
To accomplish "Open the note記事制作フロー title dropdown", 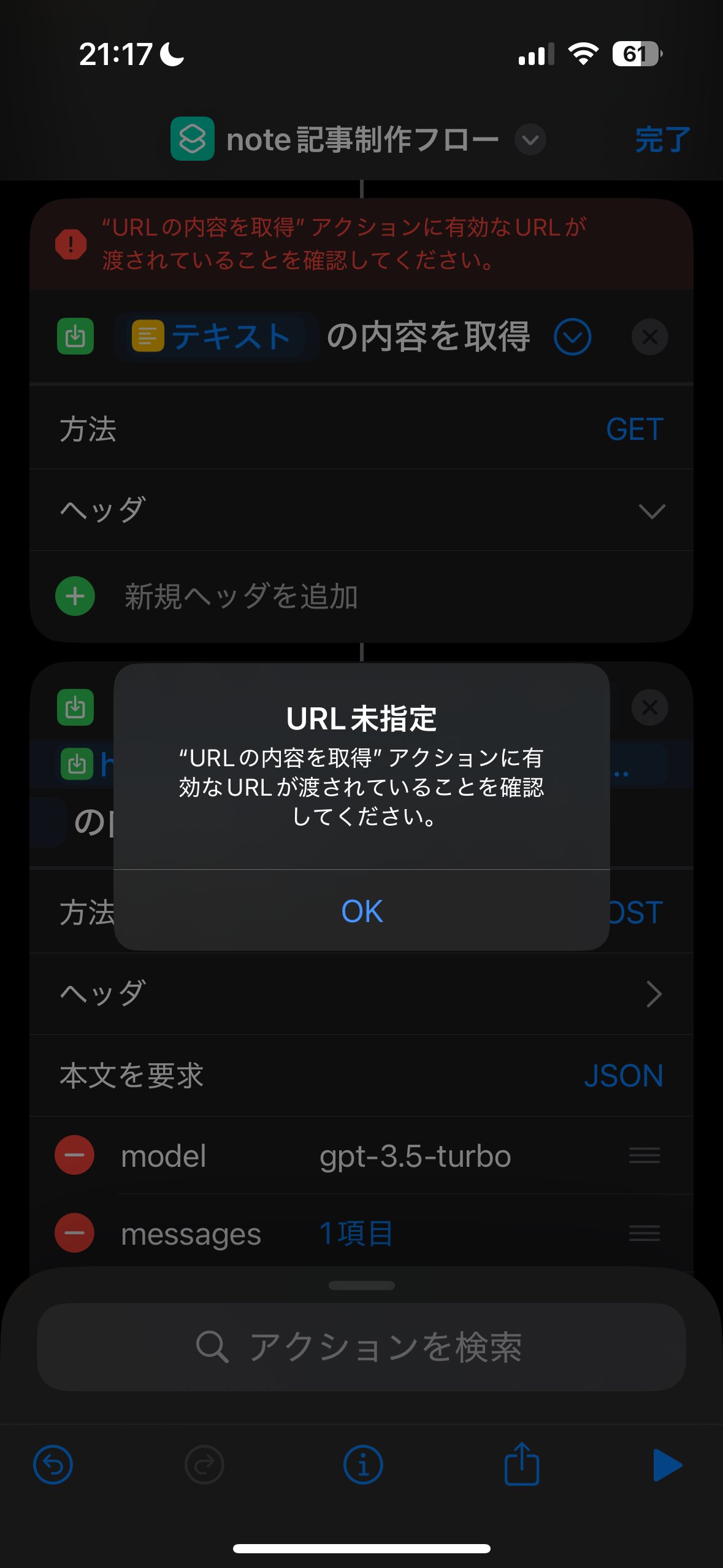I will click(x=530, y=140).
